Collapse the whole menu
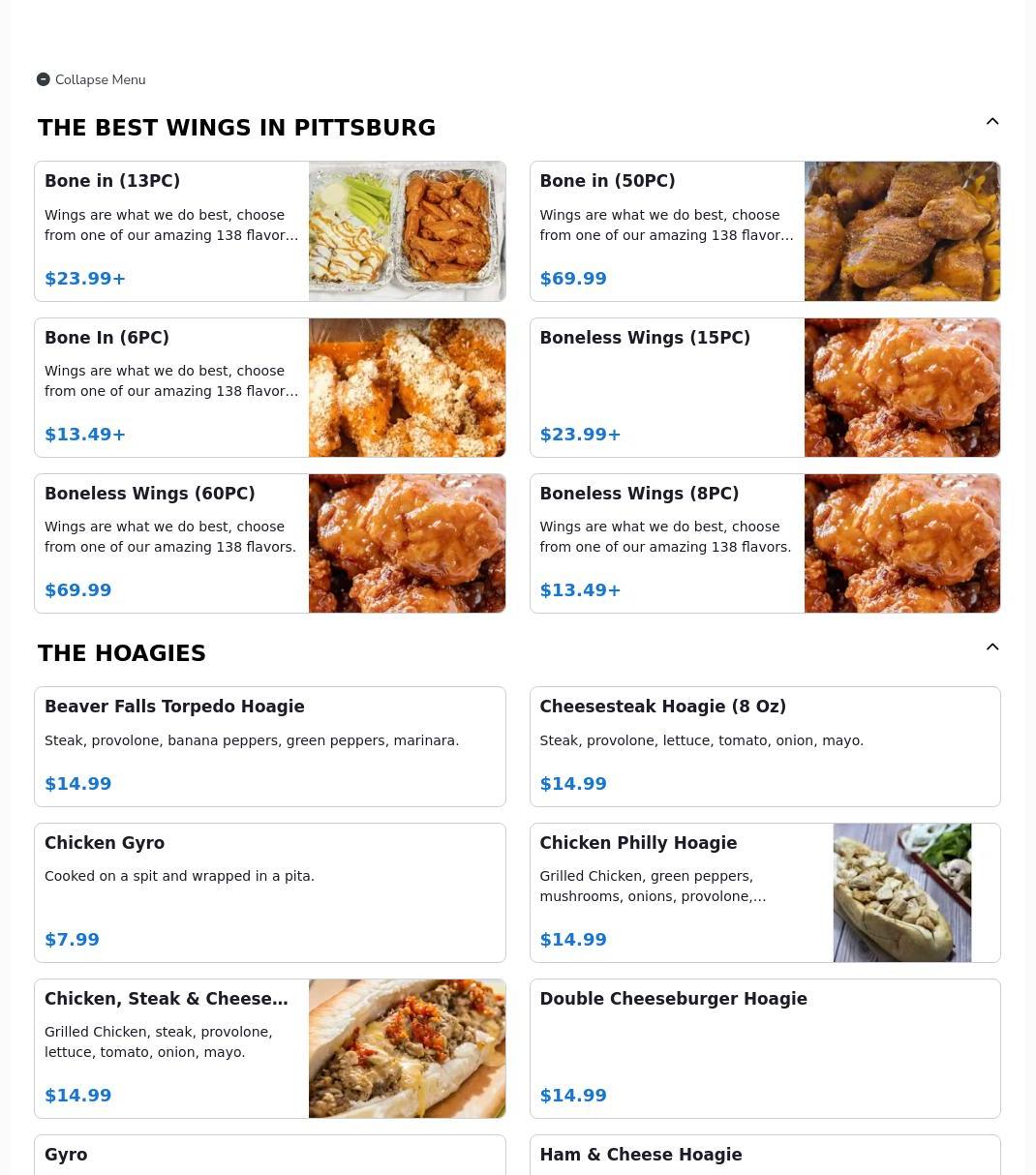Screen dimensions: 1036x1175 (91, 79)
